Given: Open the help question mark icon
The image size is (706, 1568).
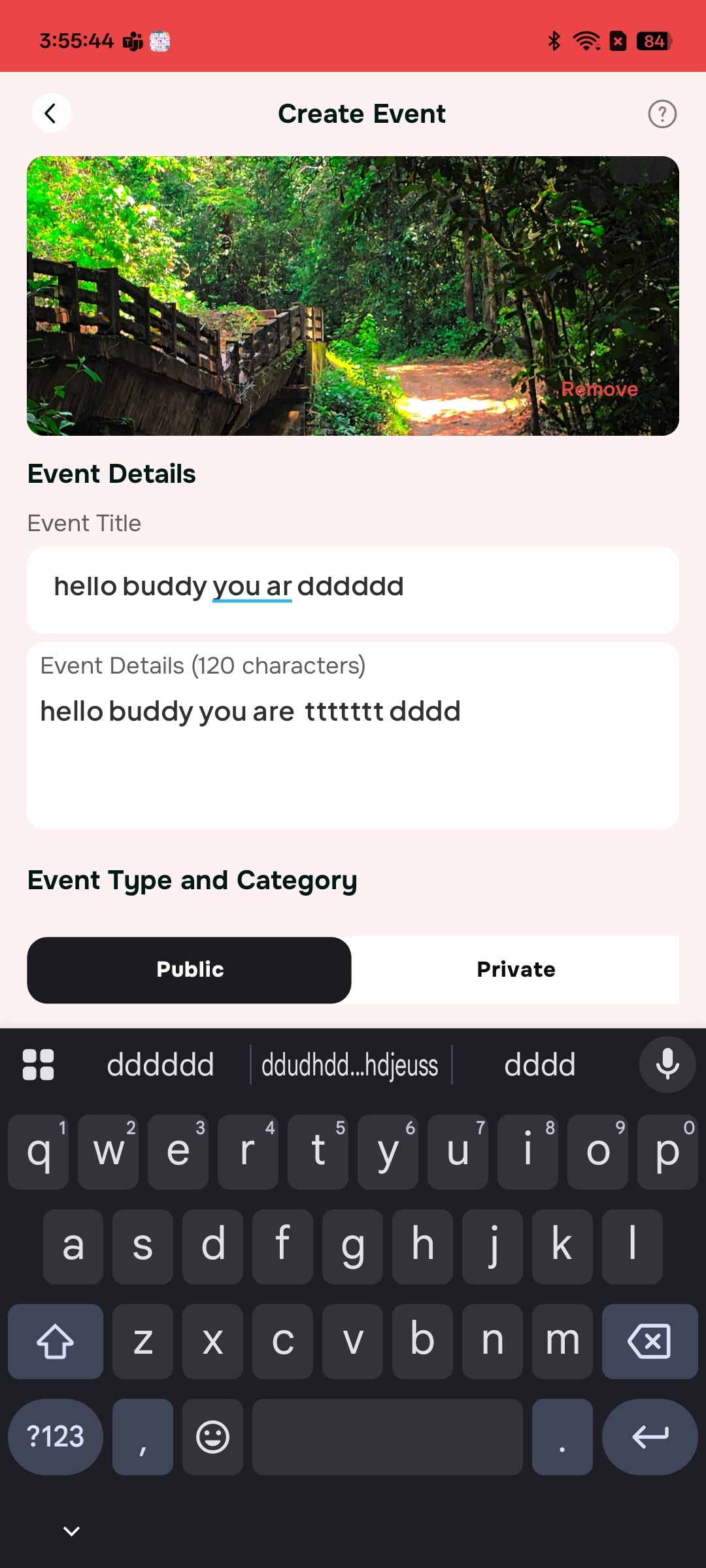Looking at the screenshot, I should pos(662,114).
